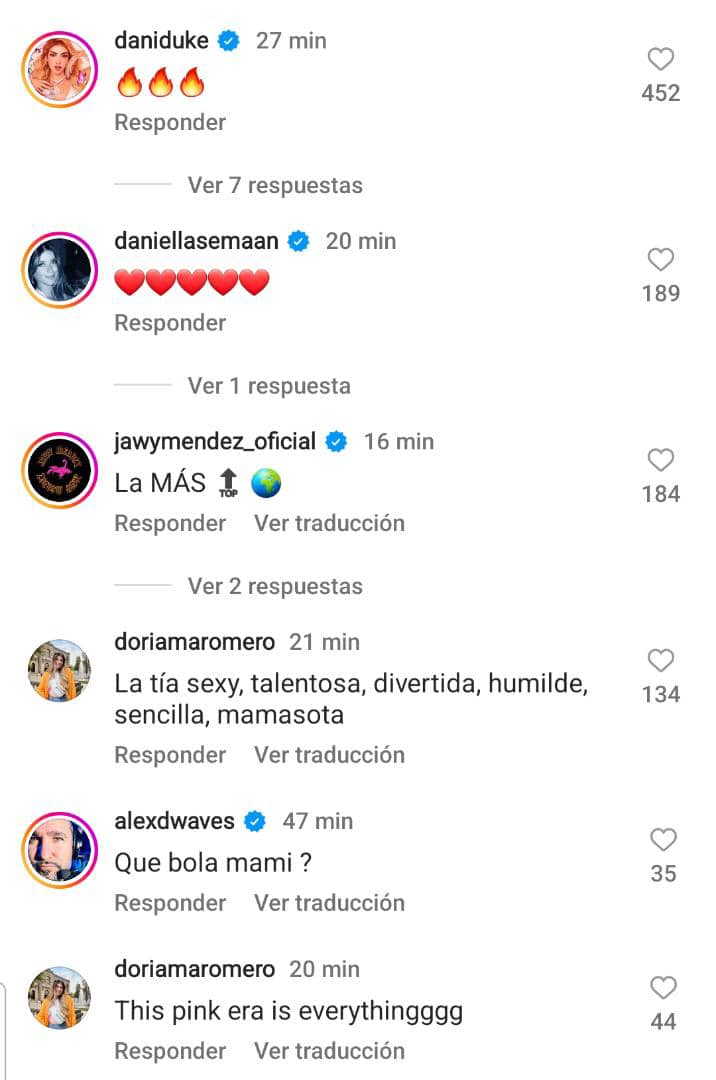Viewport: 716px width, 1080px height.
Task: View daniellasemaan's profile picture story
Action: (59, 270)
